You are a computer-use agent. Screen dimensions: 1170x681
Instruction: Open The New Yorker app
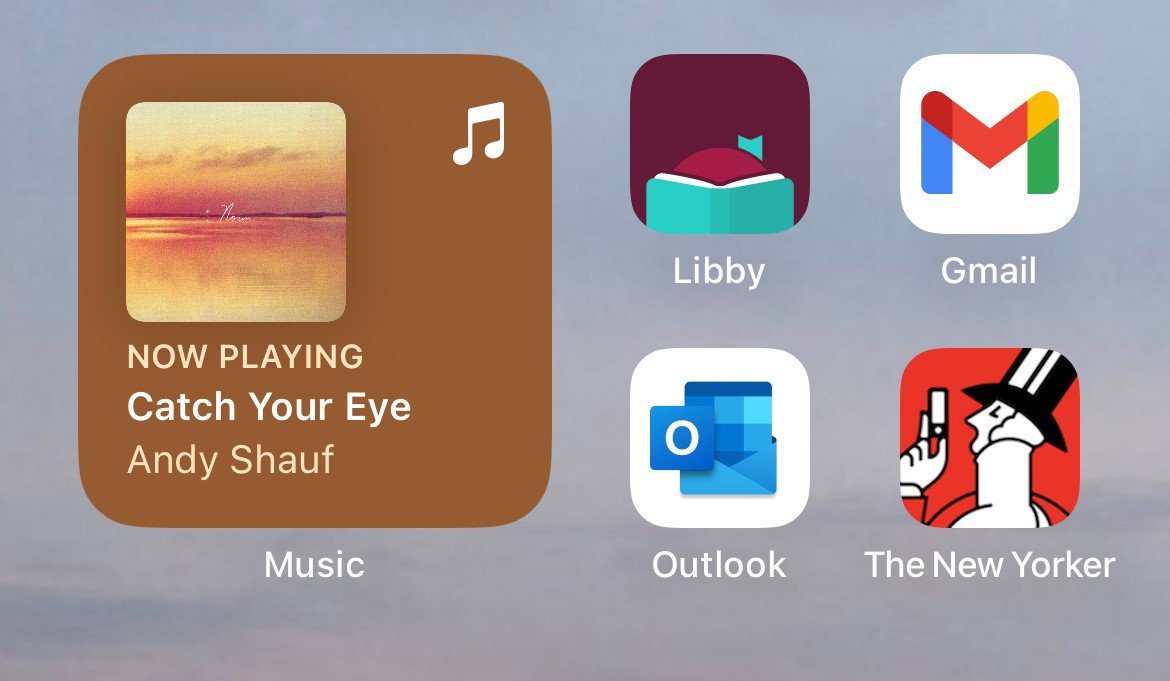click(x=989, y=438)
